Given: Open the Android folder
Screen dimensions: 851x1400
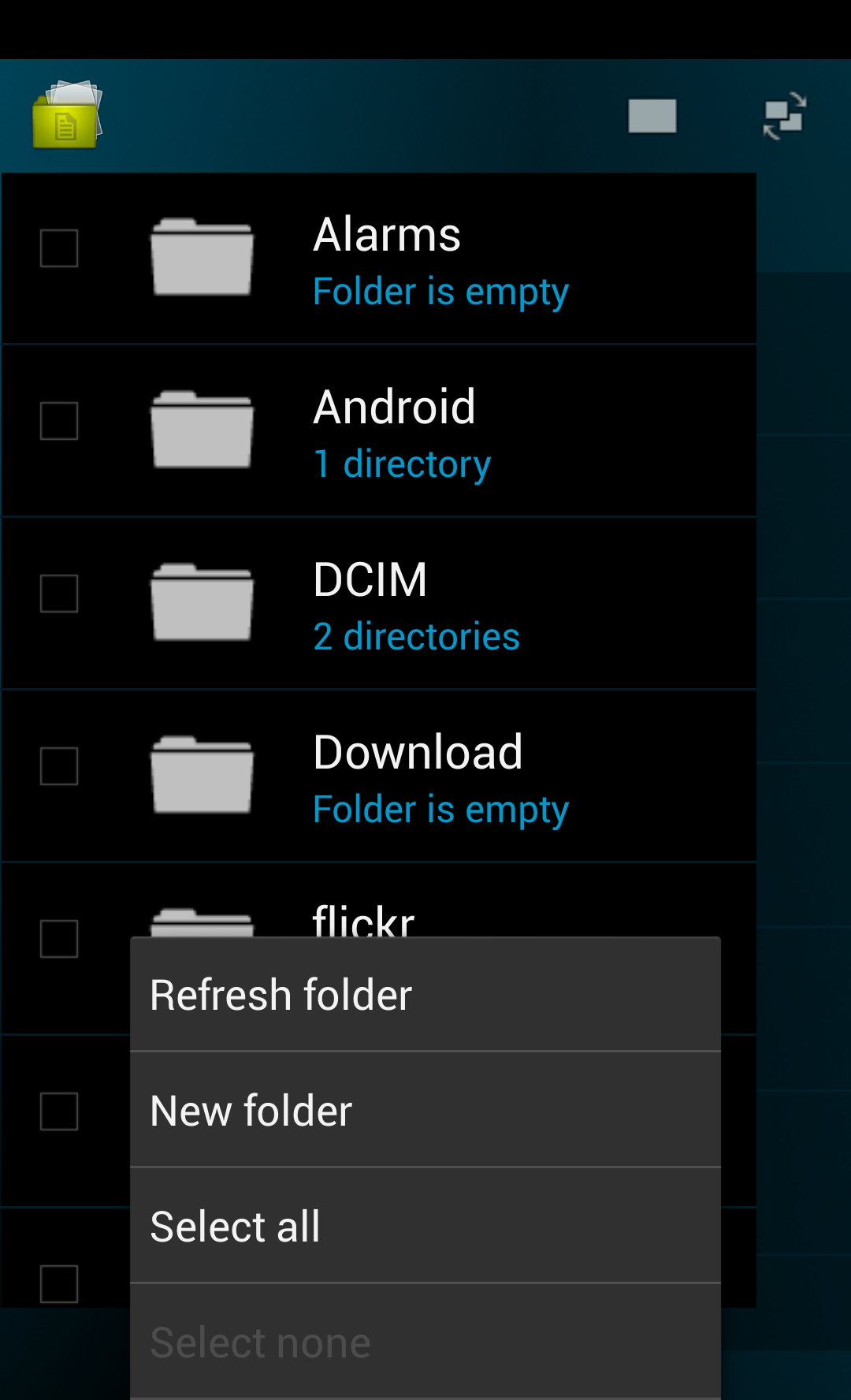Looking at the screenshot, I should coord(378,430).
